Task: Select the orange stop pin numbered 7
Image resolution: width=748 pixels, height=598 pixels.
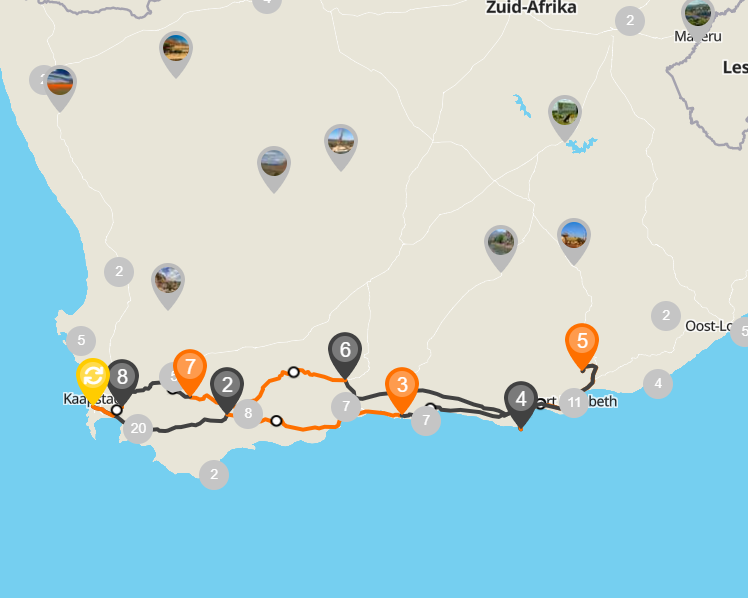Action: [x=190, y=368]
